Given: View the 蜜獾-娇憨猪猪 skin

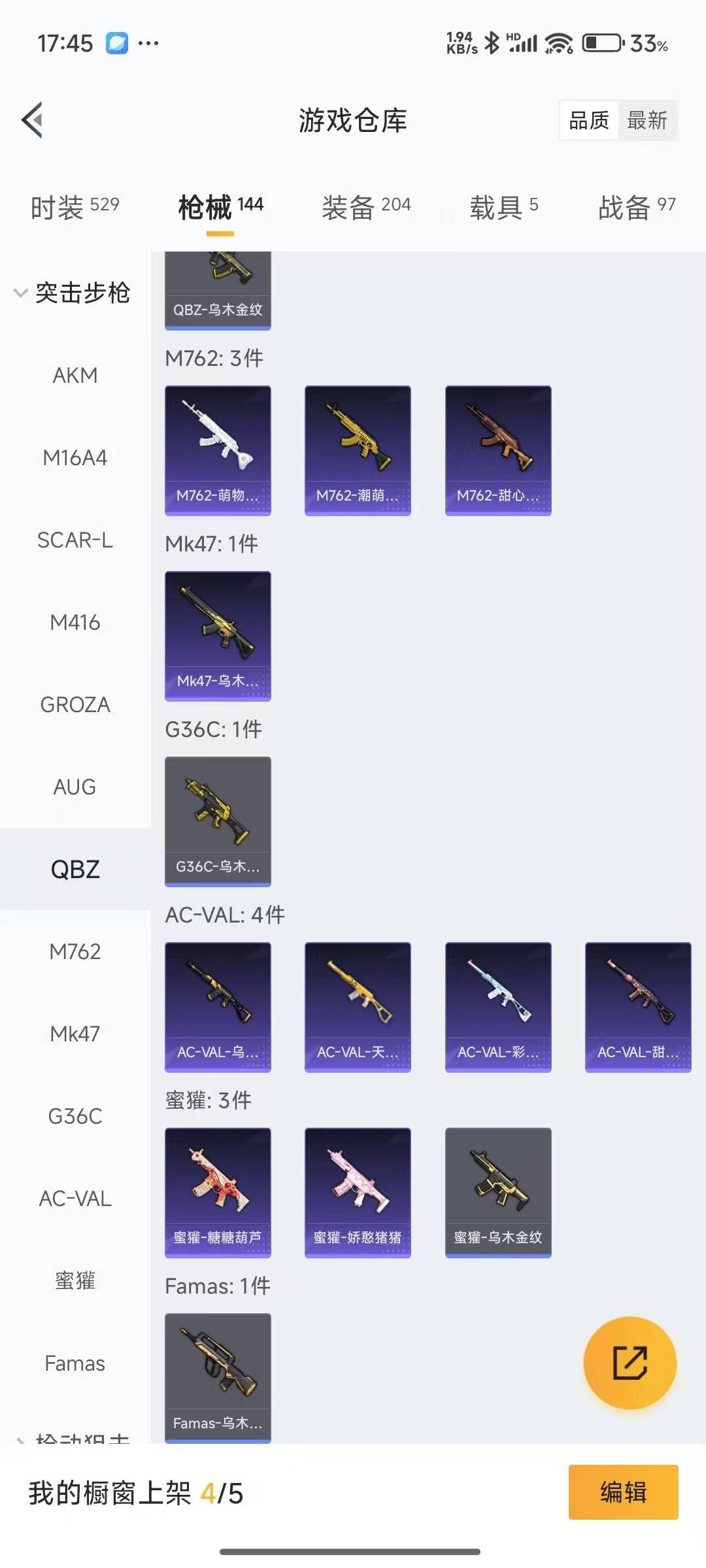Looking at the screenshot, I should click(x=358, y=1192).
